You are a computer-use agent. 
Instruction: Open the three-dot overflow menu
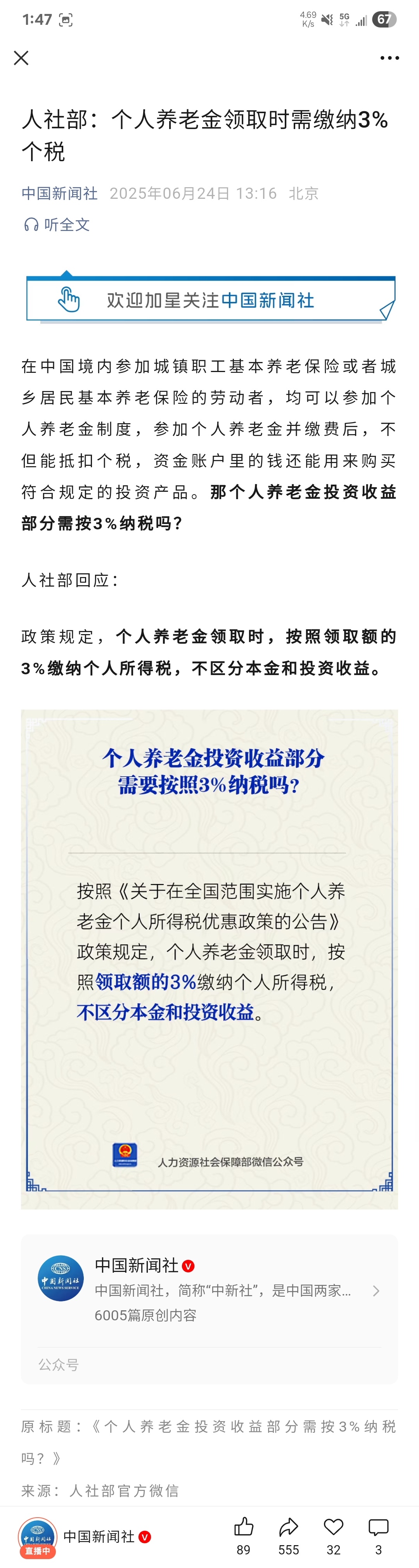[x=389, y=58]
